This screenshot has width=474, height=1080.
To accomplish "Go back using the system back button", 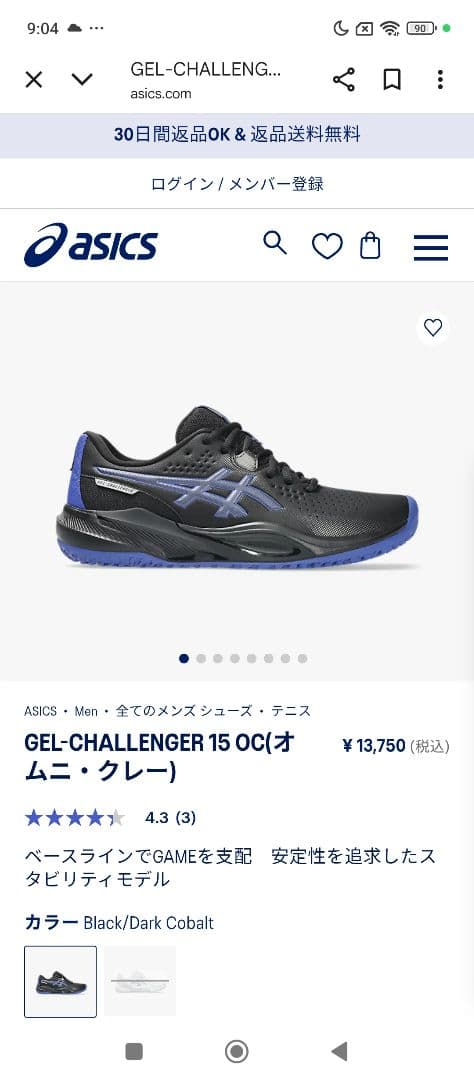I will tap(339, 1051).
